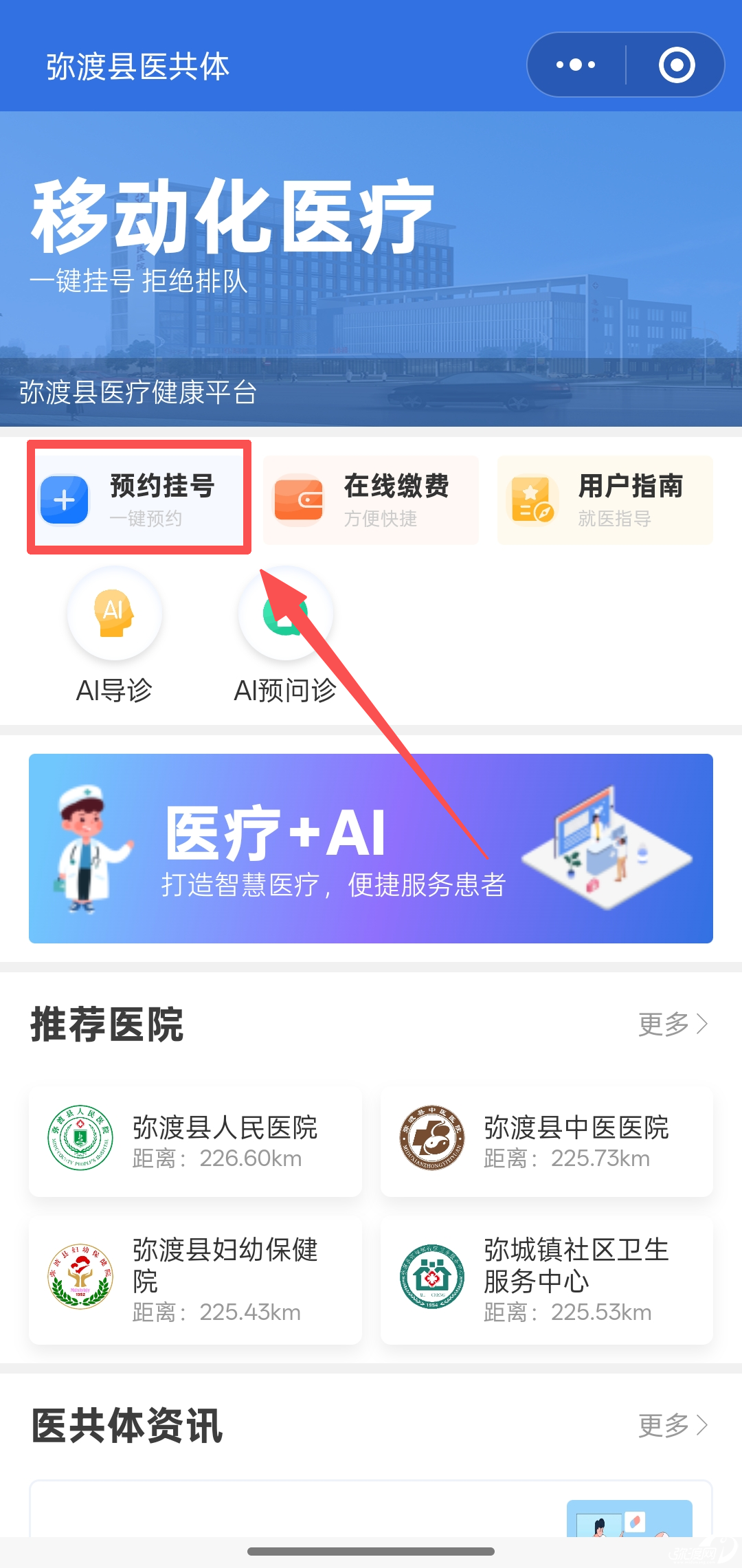
Task: Open the 移动化医疗 top banner
Action: pyautogui.click(x=371, y=268)
